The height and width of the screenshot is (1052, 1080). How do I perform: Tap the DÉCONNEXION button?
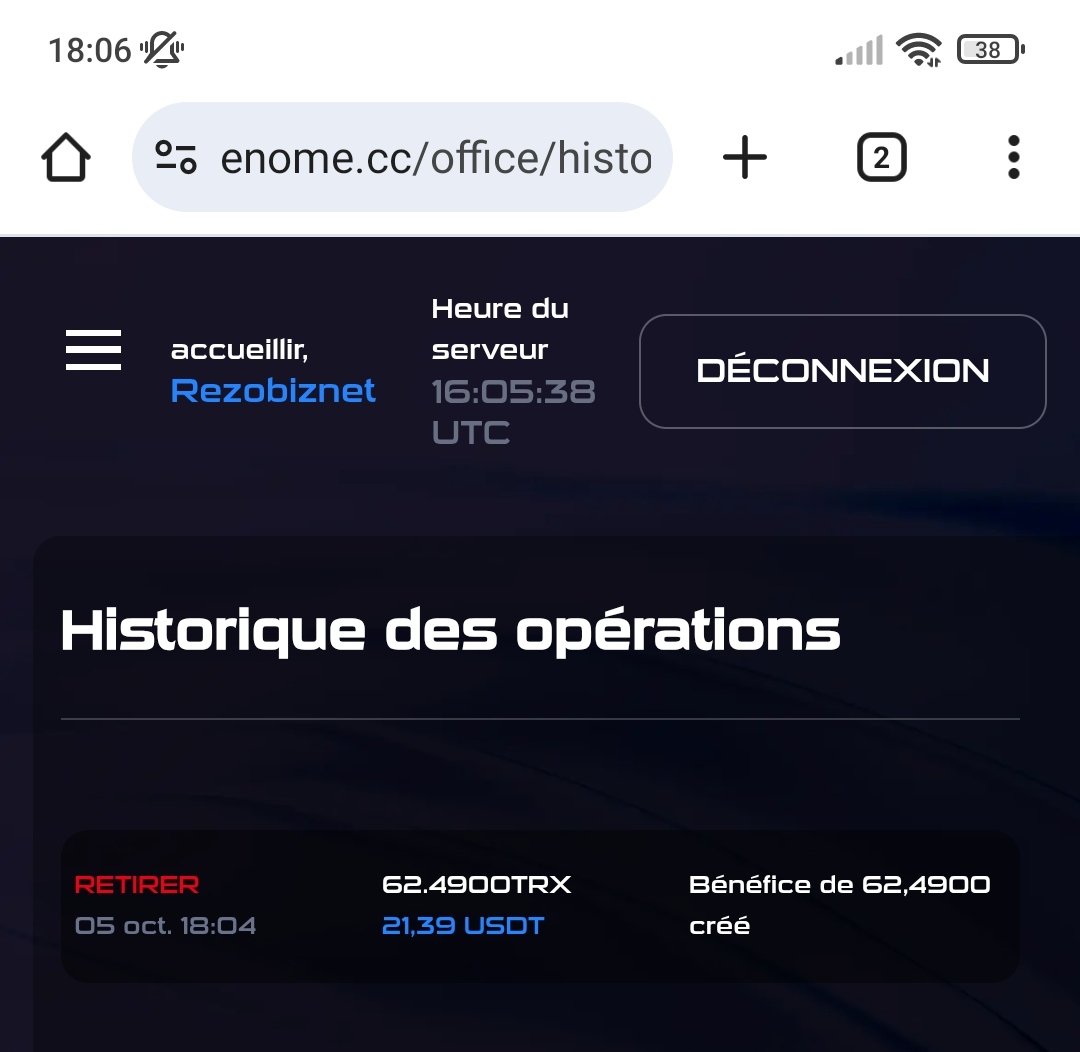tap(842, 371)
